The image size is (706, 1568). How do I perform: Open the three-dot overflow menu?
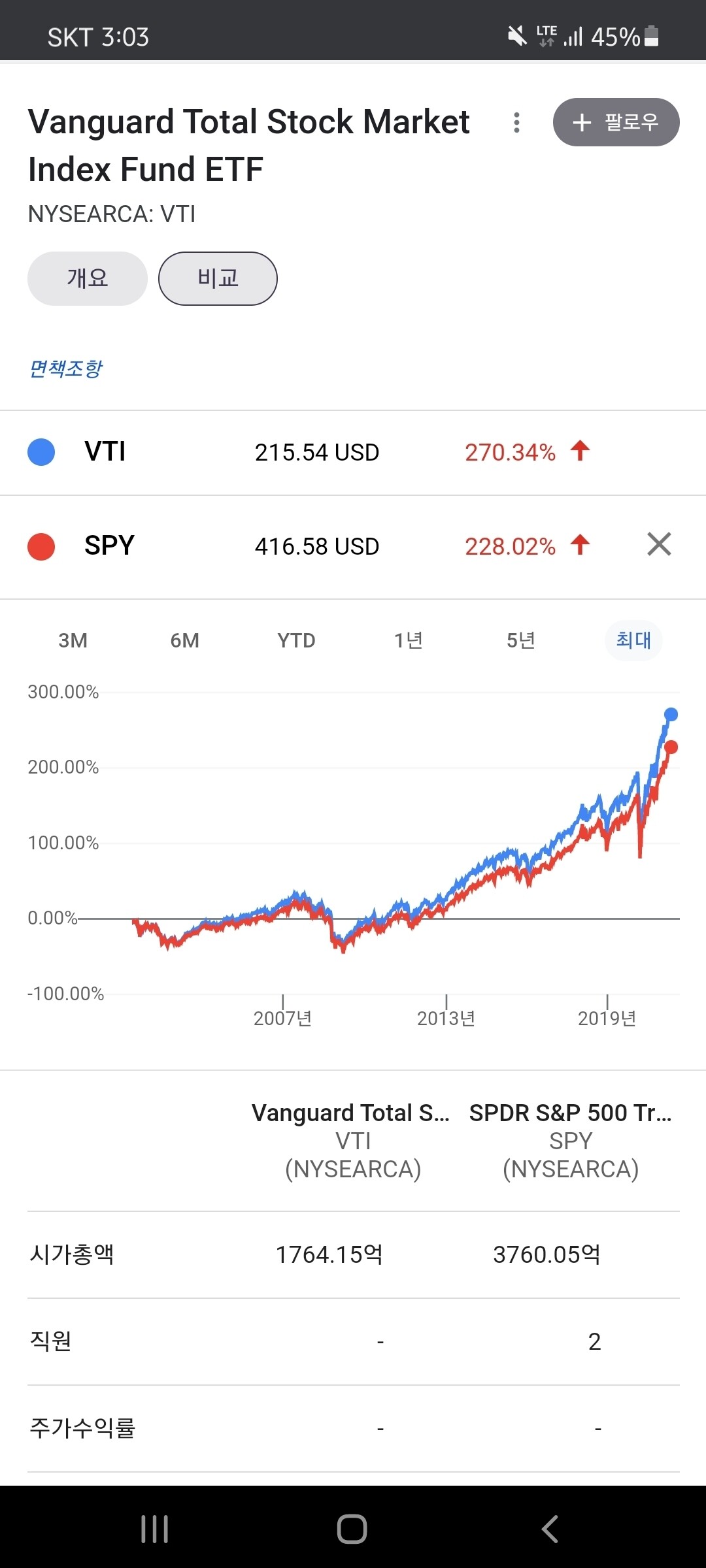click(516, 122)
